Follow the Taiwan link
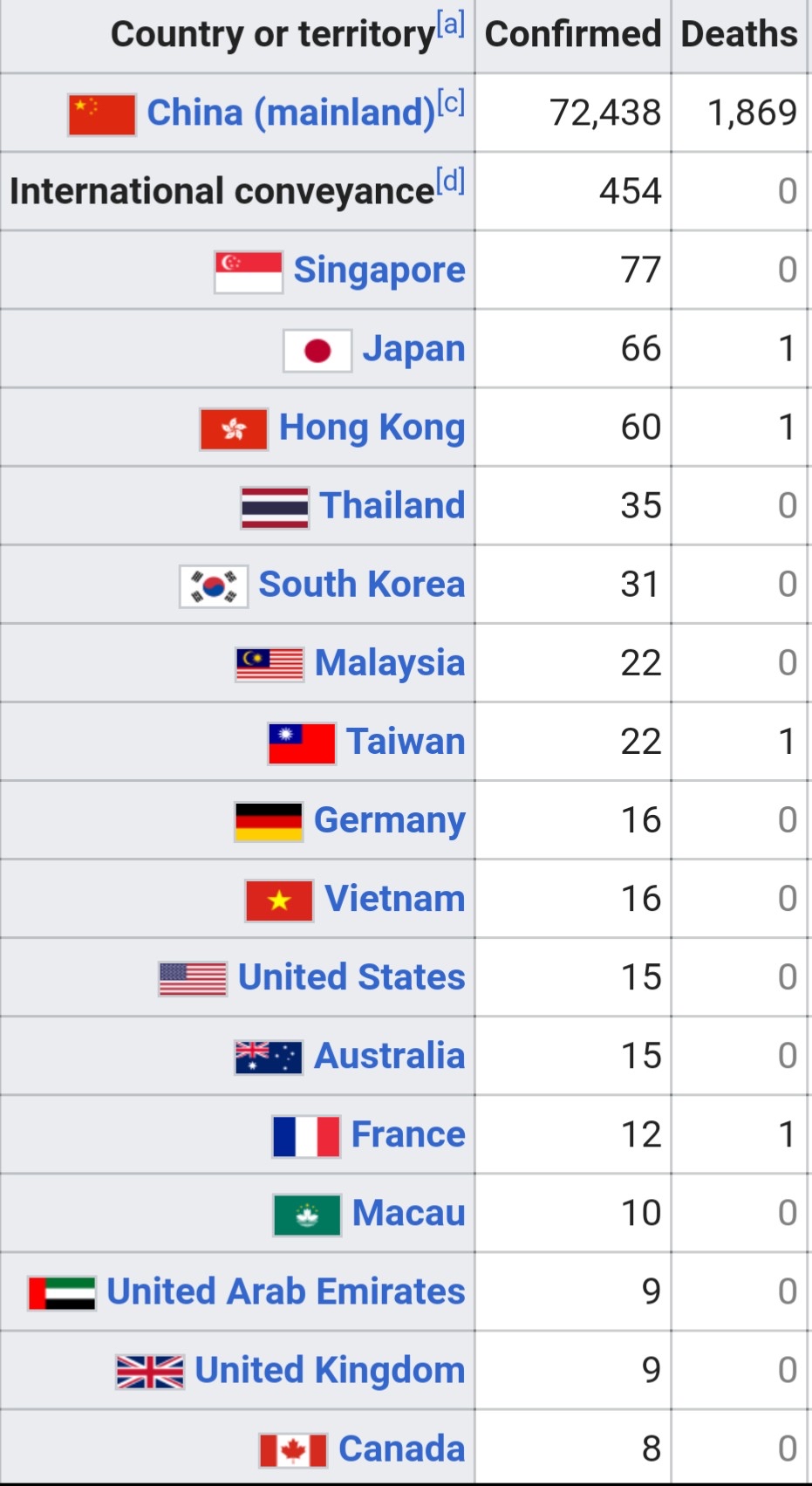The height and width of the screenshot is (1486, 812). 406,742
